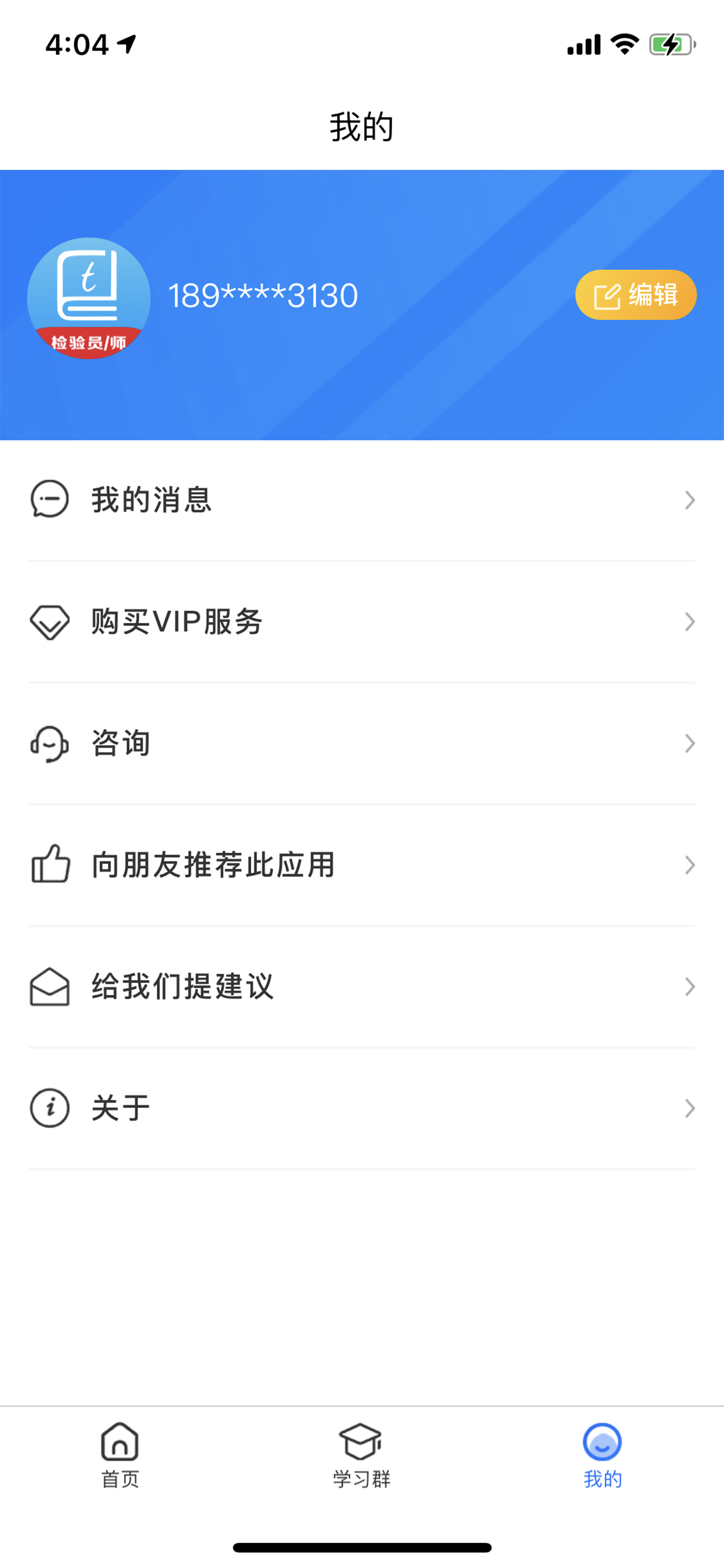Tap the profile avatar picture
This screenshot has height=1568, width=724.
(x=89, y=298)
